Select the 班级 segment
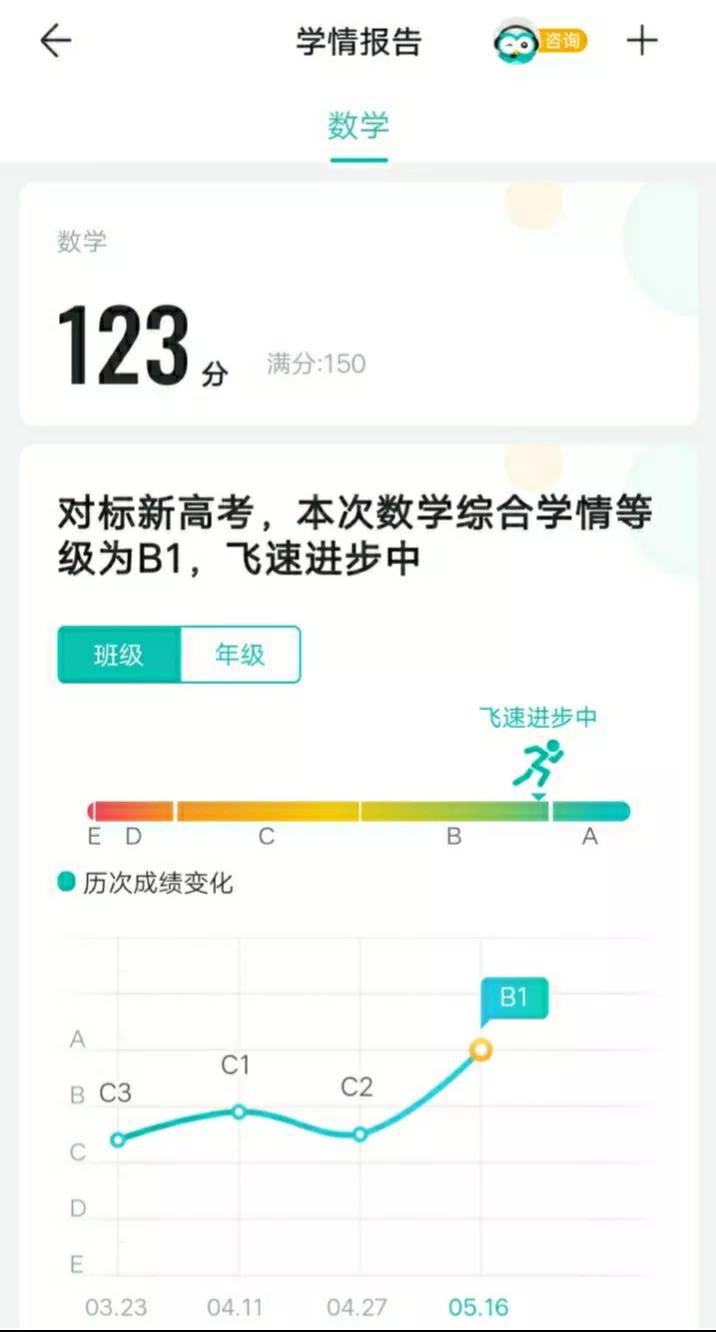Screen dimensions: 716x1332 pyautogui.click(x=119, y=655)
